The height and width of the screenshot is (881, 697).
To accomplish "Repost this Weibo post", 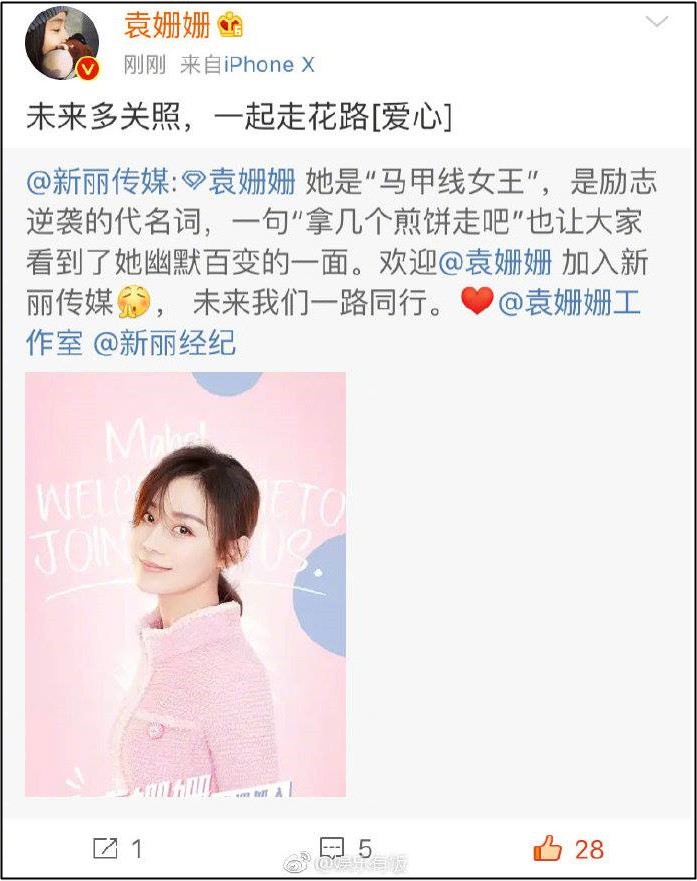I will point(117,849).
